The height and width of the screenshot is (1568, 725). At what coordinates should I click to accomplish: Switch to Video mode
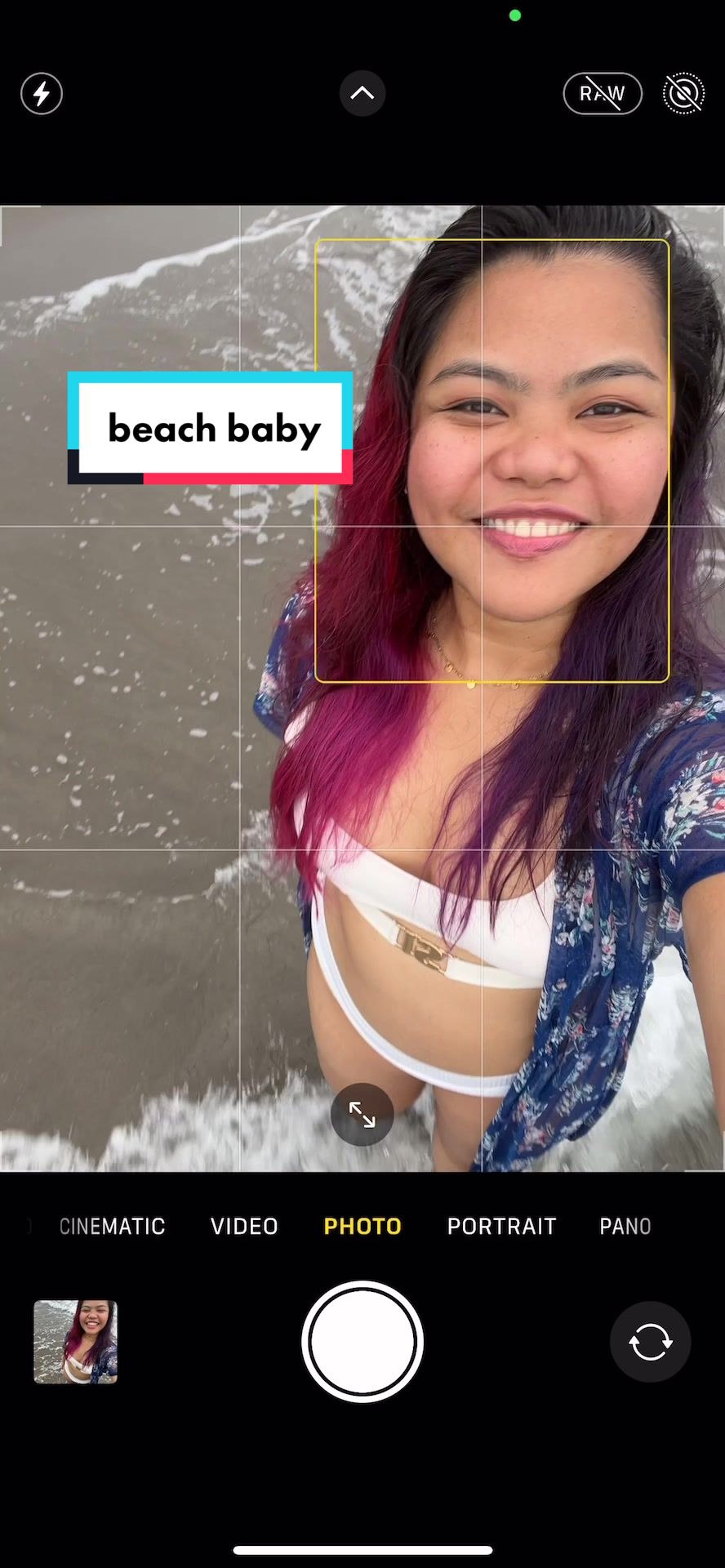click(x=244, y=1226)
